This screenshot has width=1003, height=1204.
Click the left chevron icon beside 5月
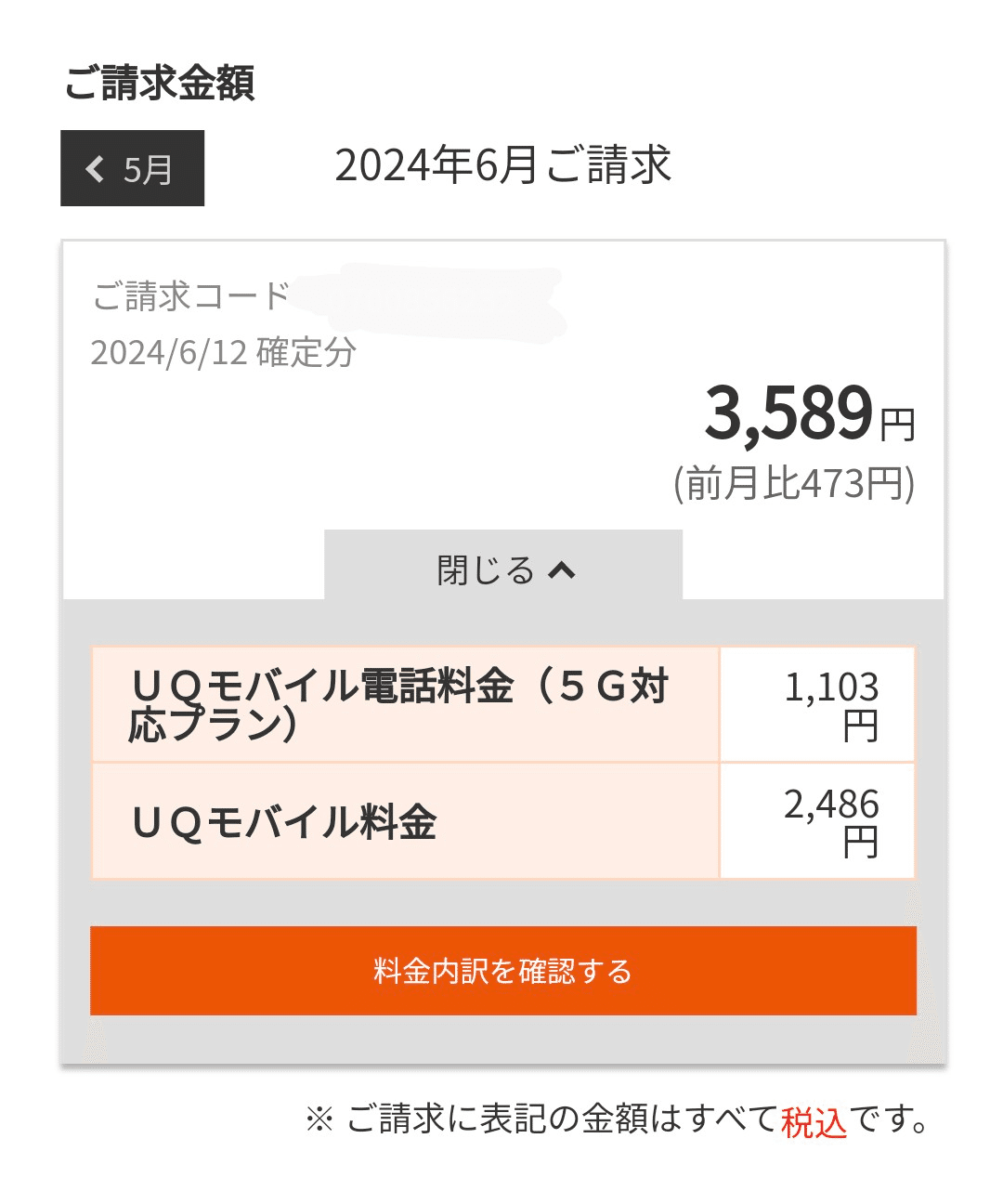(94, 168)
